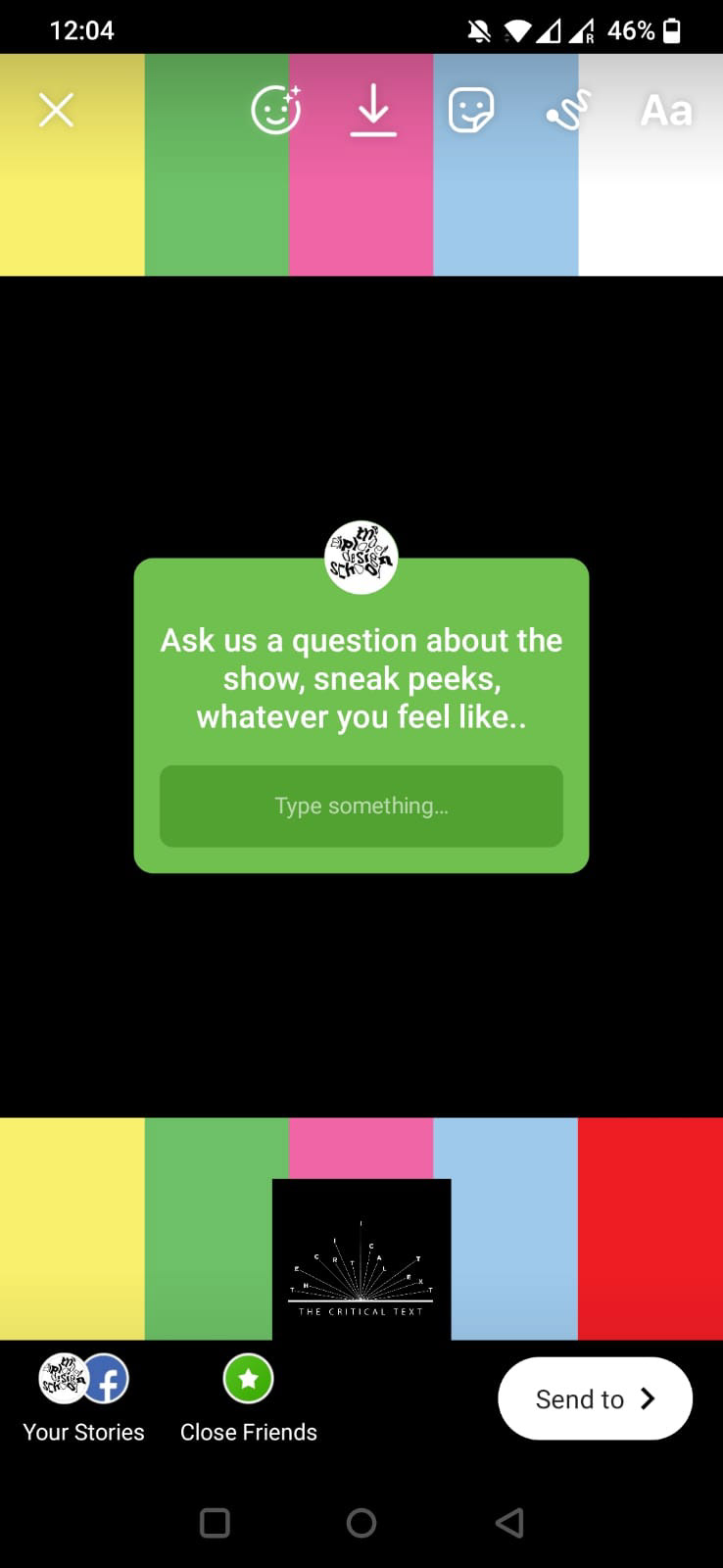Open the face effects icon
Image resolution: width=723 pixels, height=1568 pixels.
pyautogui.click(x=276, y=110)
